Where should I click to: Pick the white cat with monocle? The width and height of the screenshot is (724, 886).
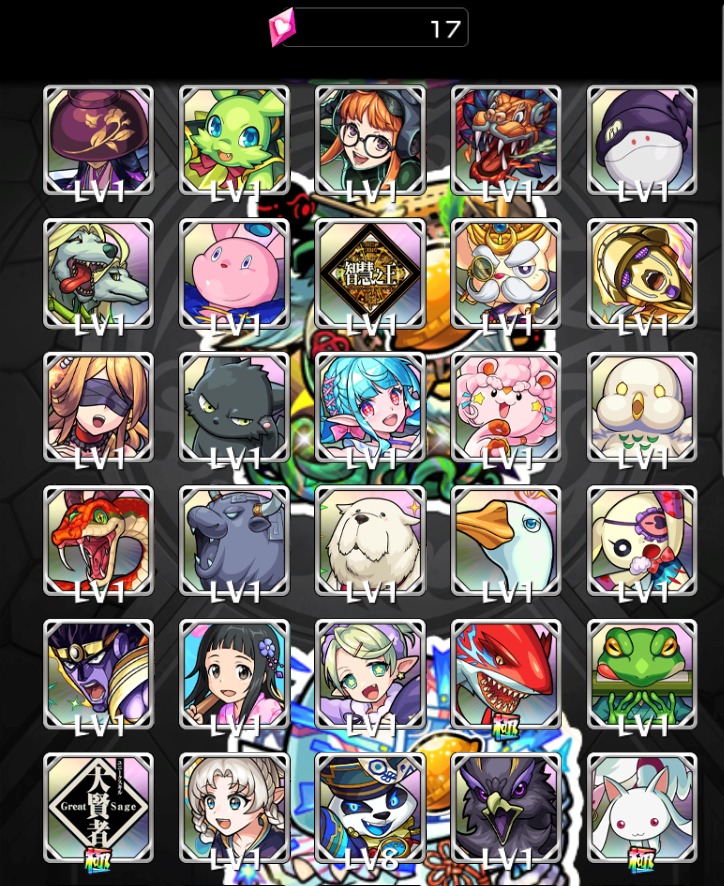tap(506, 273)
